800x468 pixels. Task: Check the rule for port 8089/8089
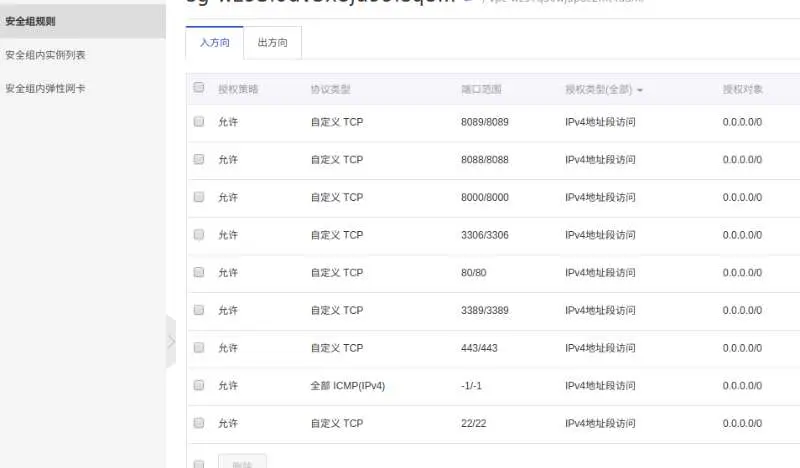tap(199, 121)
